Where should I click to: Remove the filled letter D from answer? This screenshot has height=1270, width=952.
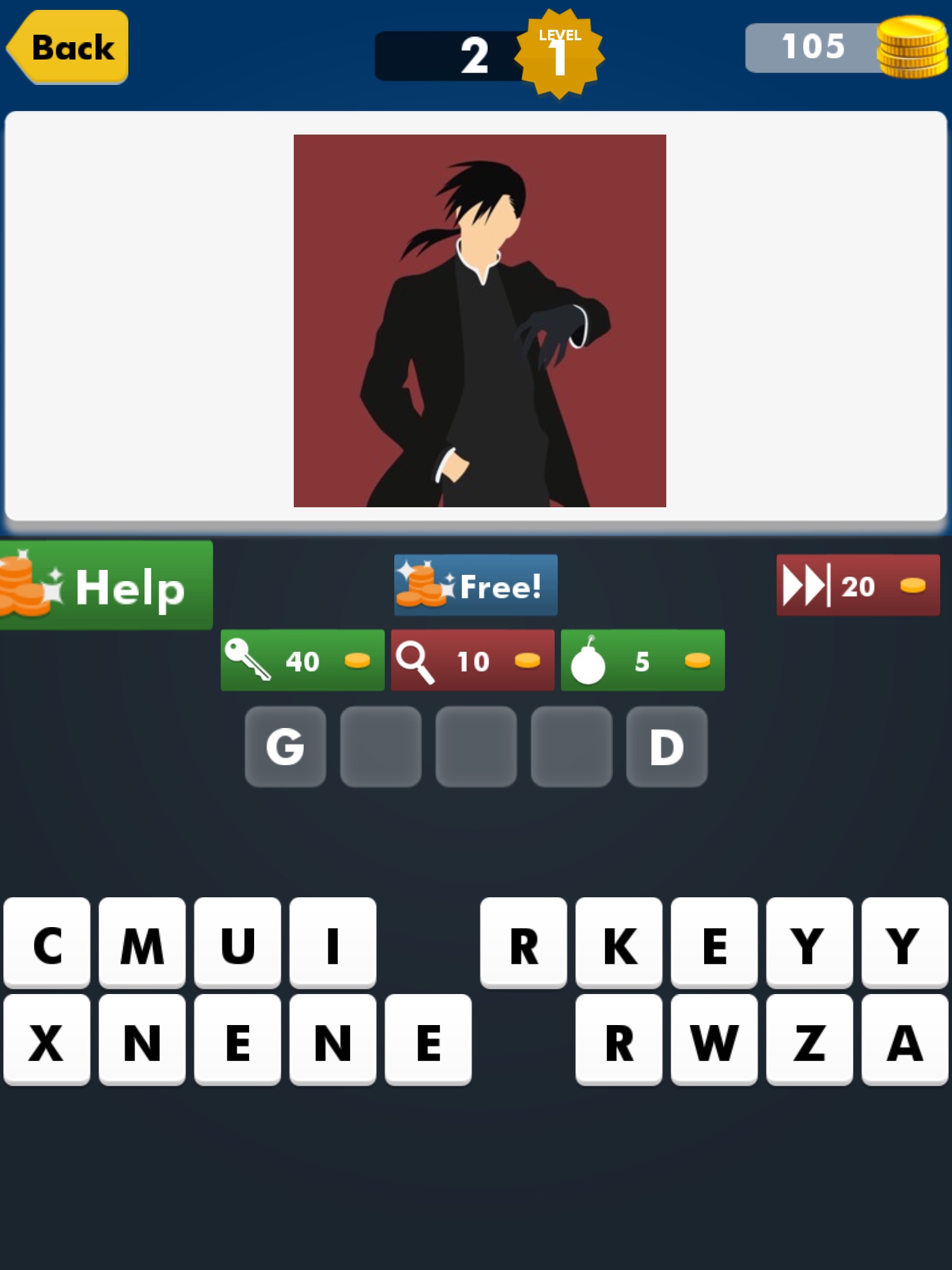(667, 747)
